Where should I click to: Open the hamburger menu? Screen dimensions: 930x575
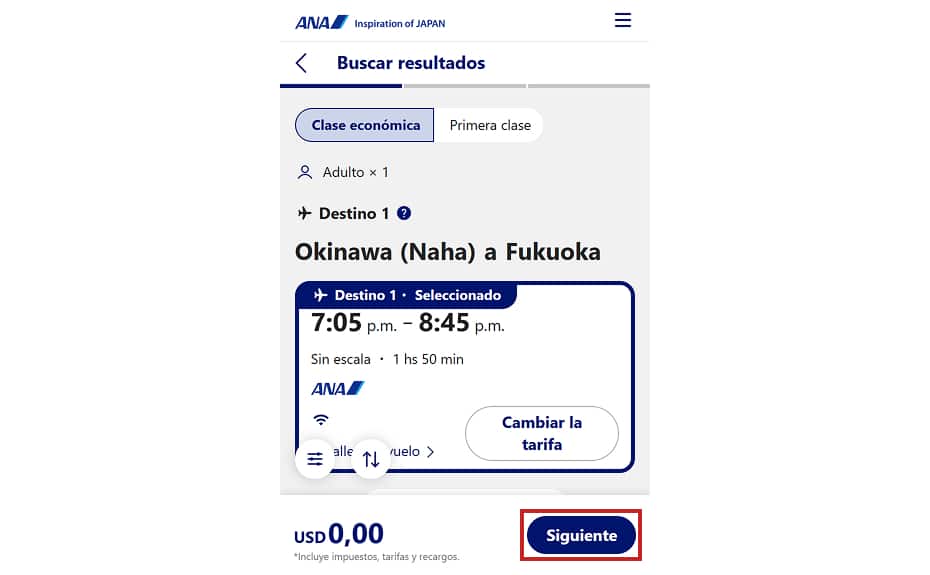(622, 21)
